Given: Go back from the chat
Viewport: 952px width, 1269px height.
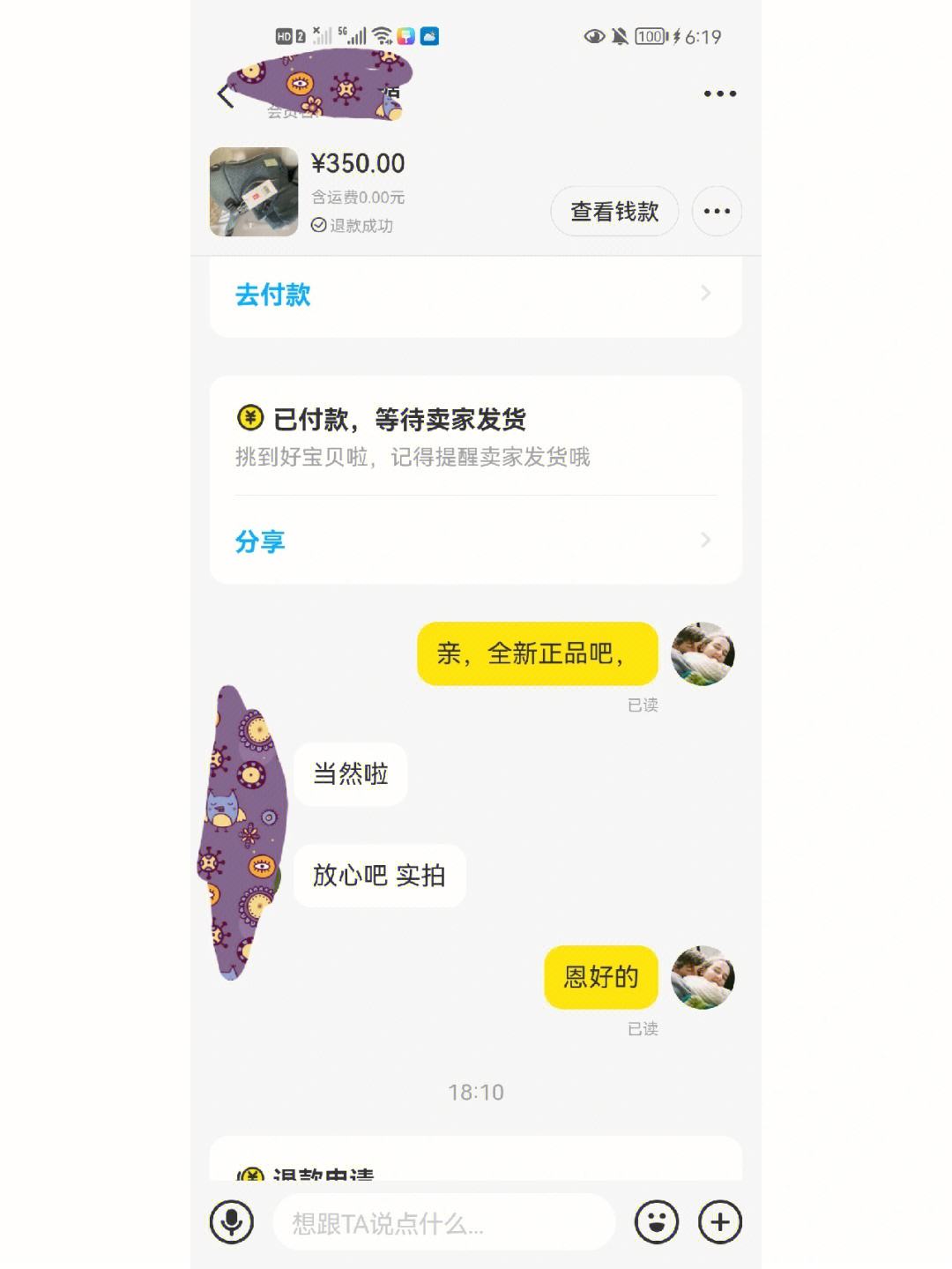Looking at the screenshot, I should click(226, 94).
